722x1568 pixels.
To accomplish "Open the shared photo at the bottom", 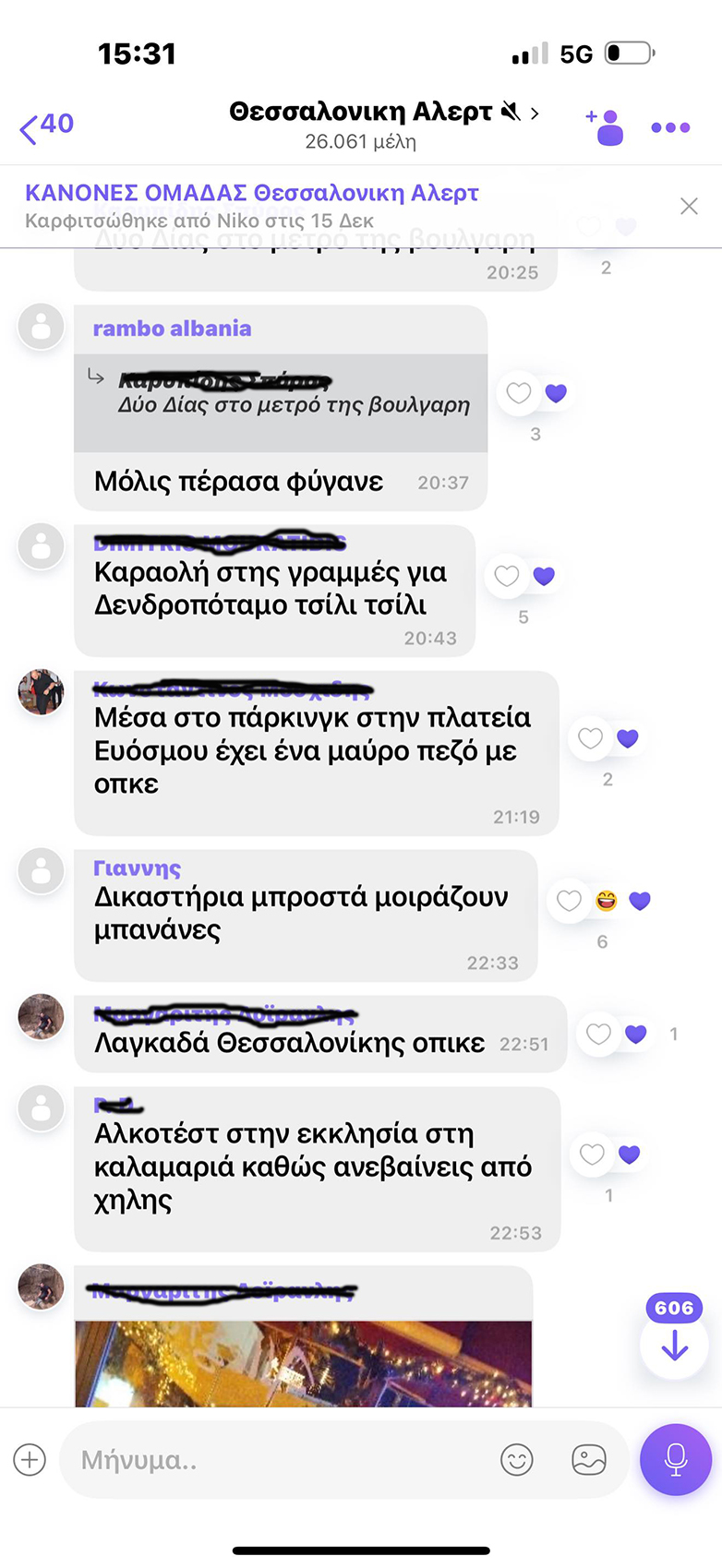I will (303, 1364).
